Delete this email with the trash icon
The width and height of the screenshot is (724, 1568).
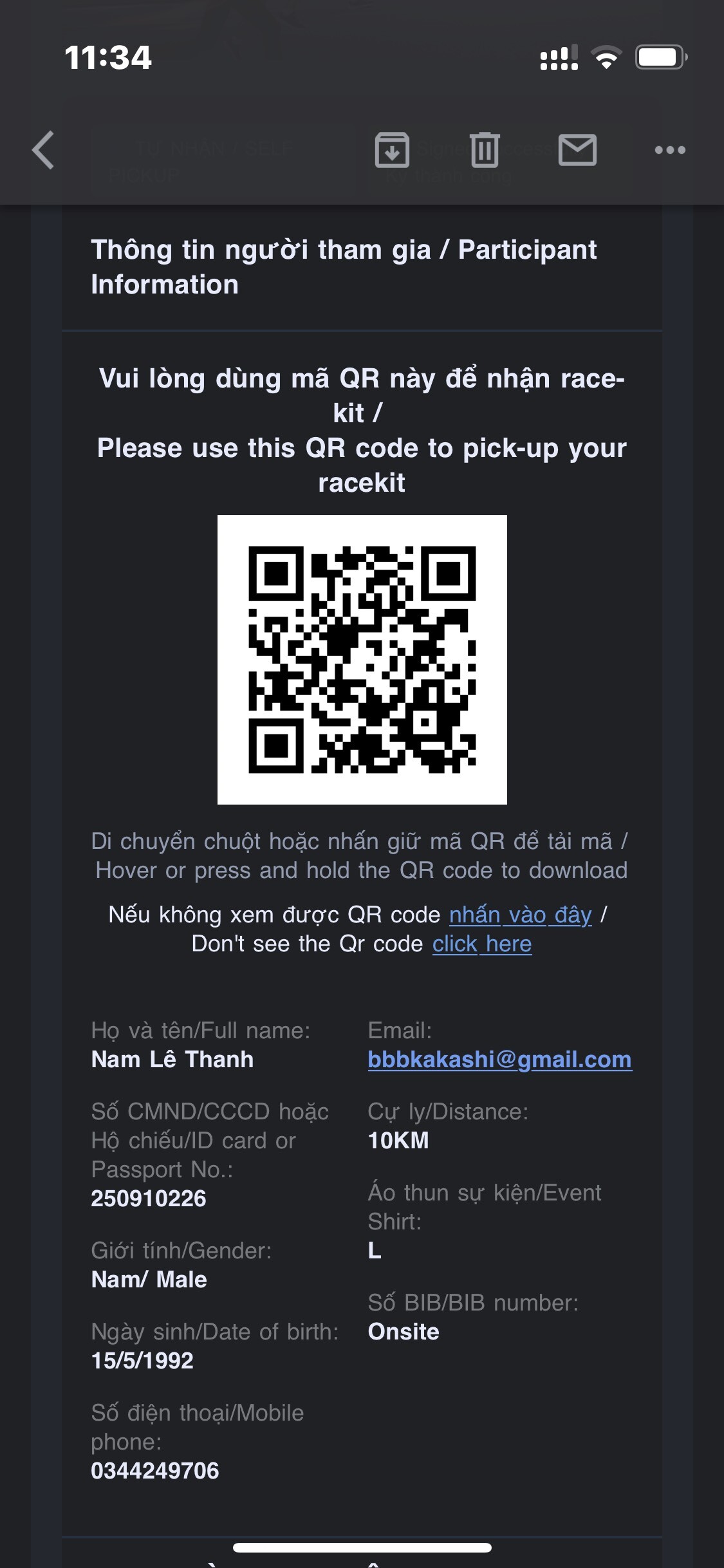tap(485, 150)
